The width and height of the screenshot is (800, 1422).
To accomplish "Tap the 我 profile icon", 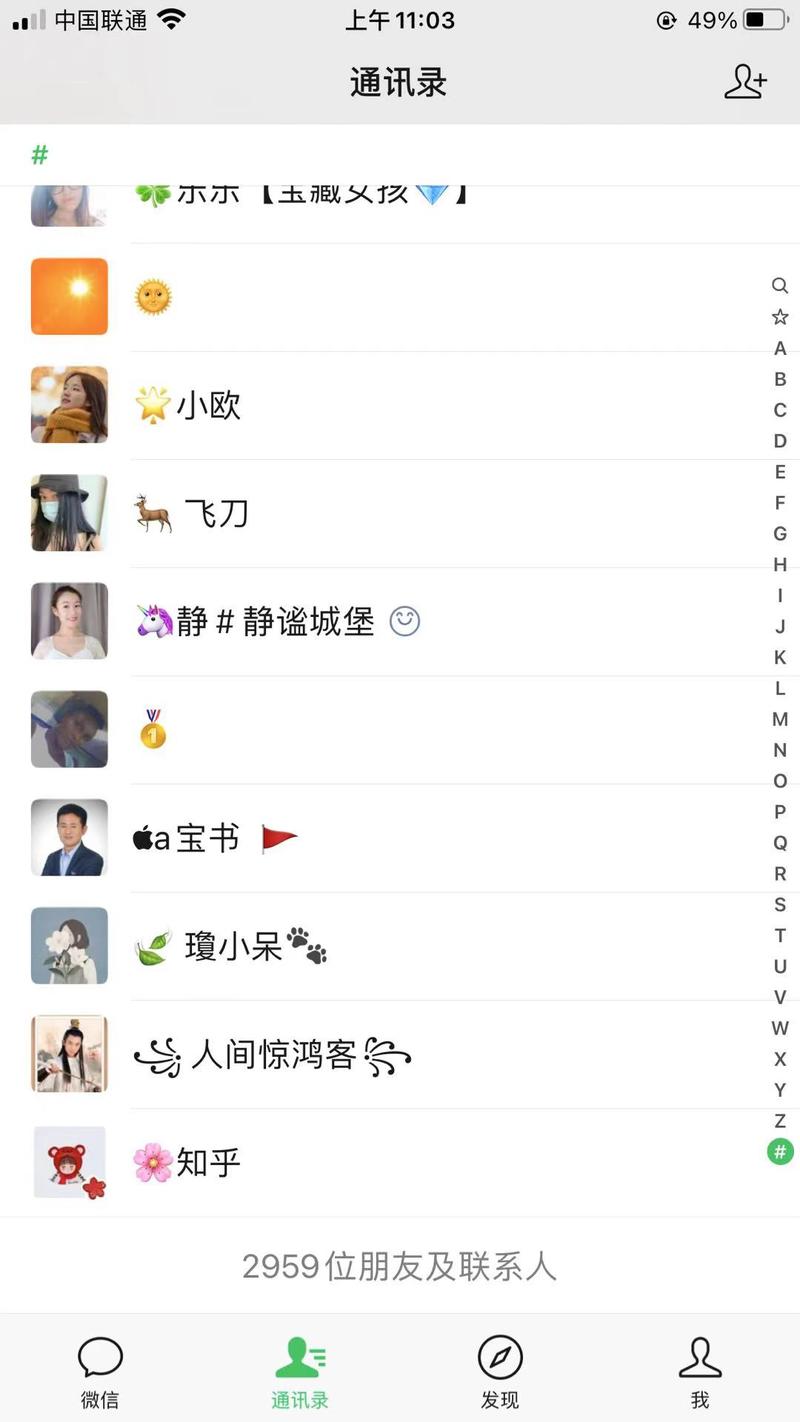I will (x=700, y=1357).
